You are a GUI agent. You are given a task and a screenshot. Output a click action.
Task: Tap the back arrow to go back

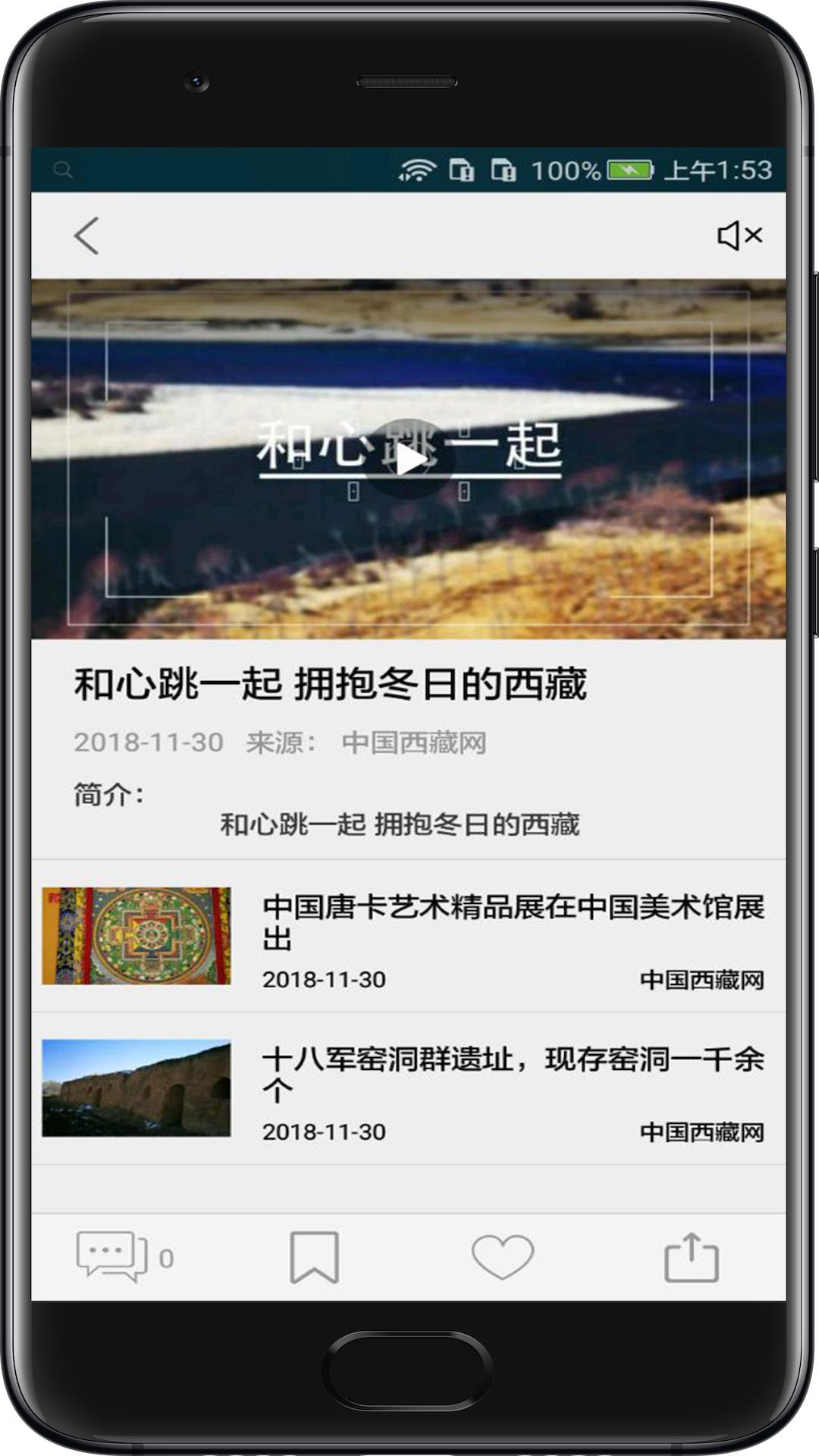tap(86, 237)
